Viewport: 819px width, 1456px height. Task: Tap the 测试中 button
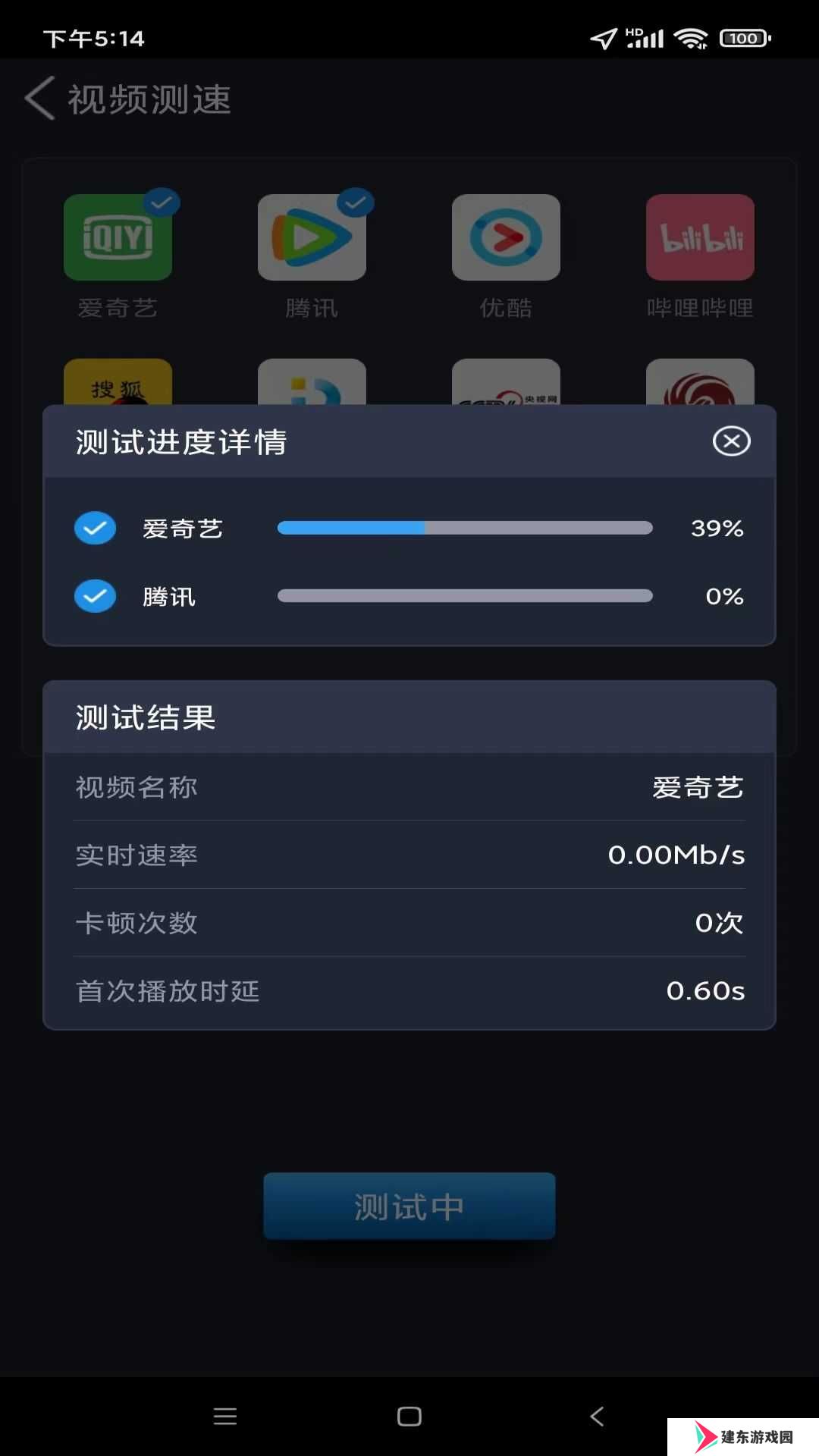(x=409, y=1206)
